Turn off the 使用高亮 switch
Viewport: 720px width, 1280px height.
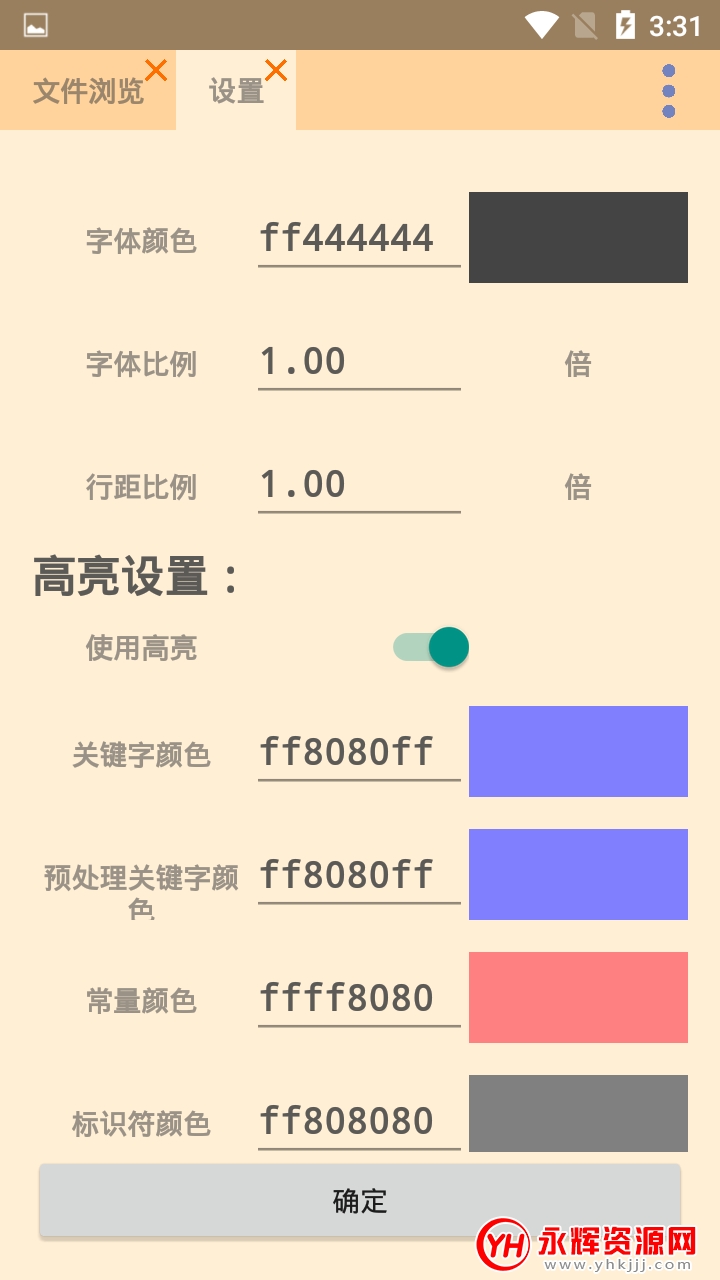[431, 647]
